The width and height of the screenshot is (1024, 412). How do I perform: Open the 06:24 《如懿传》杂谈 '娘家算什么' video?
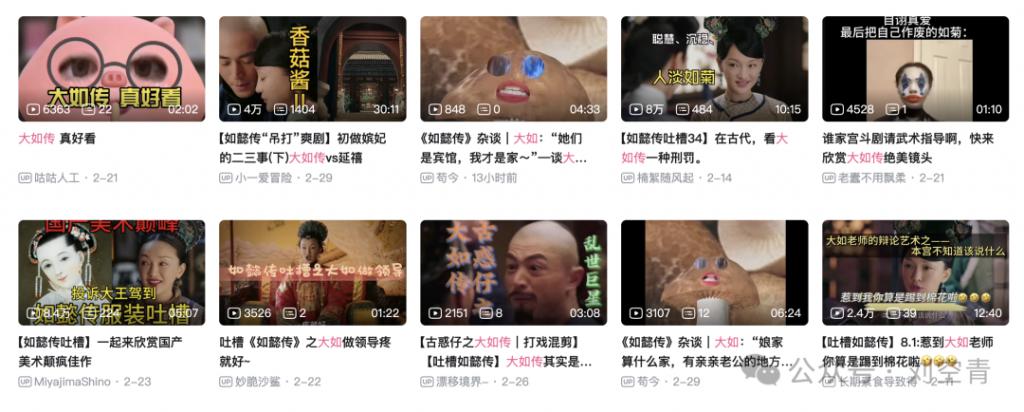click(x=714, y=272)
